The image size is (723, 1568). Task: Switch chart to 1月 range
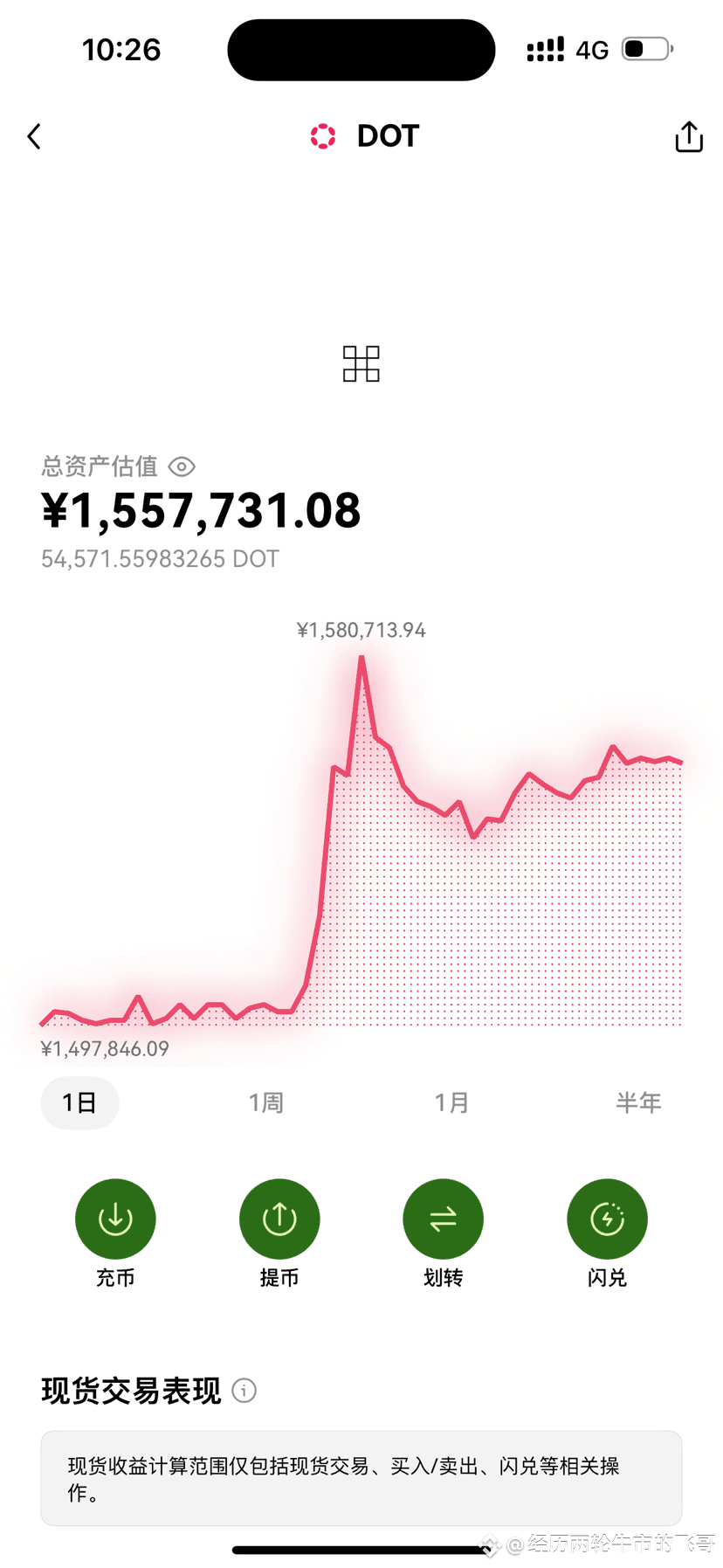click(452, 1102)
